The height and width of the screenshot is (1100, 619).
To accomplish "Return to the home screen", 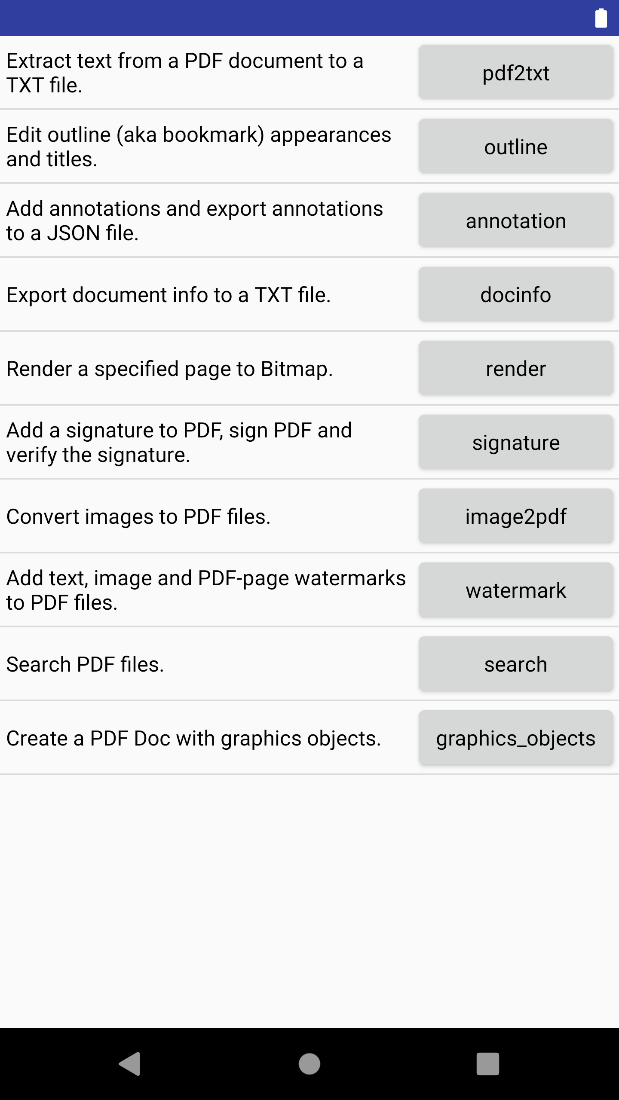I will (309, 1064).
